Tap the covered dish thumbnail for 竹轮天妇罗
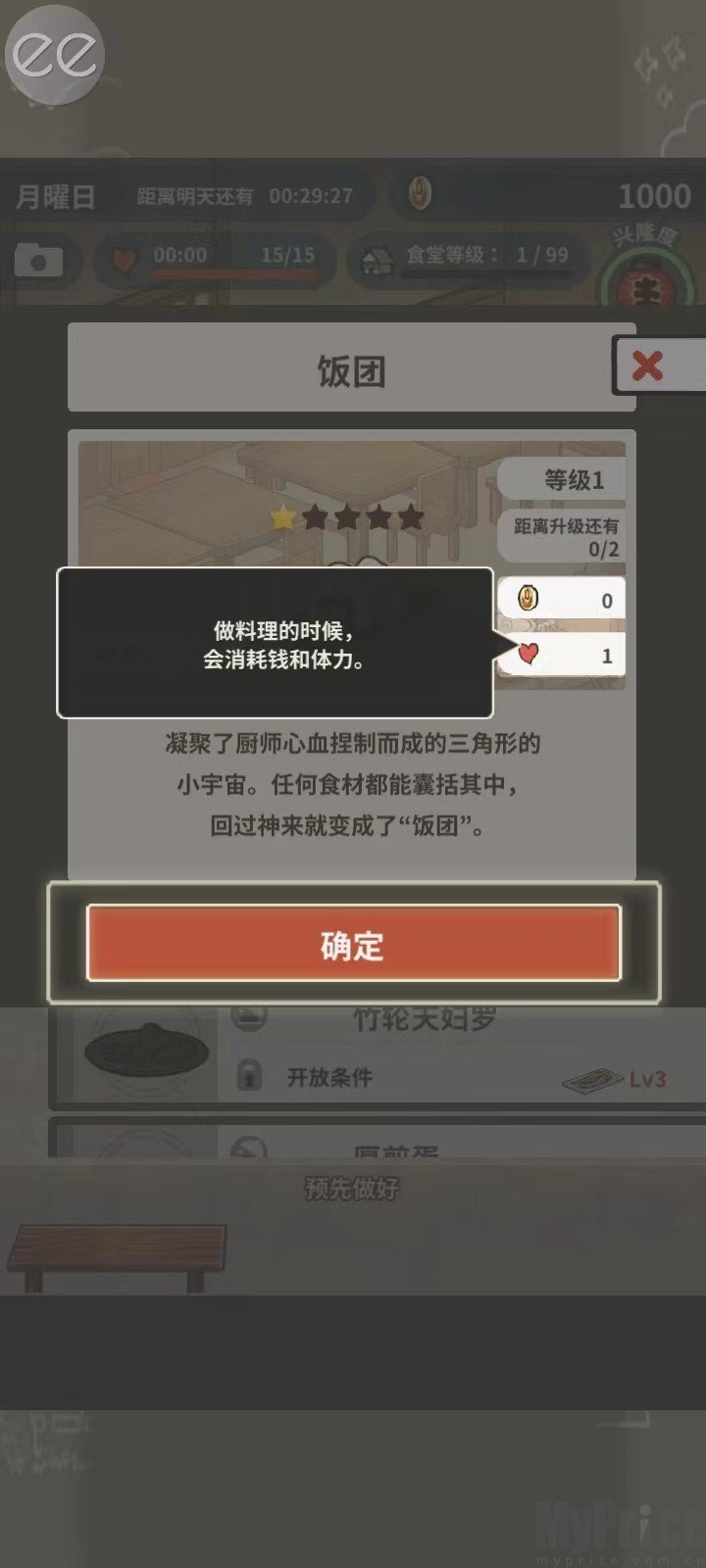The width and height of the screenshot is (706, 1568). tap(145, 1053)
